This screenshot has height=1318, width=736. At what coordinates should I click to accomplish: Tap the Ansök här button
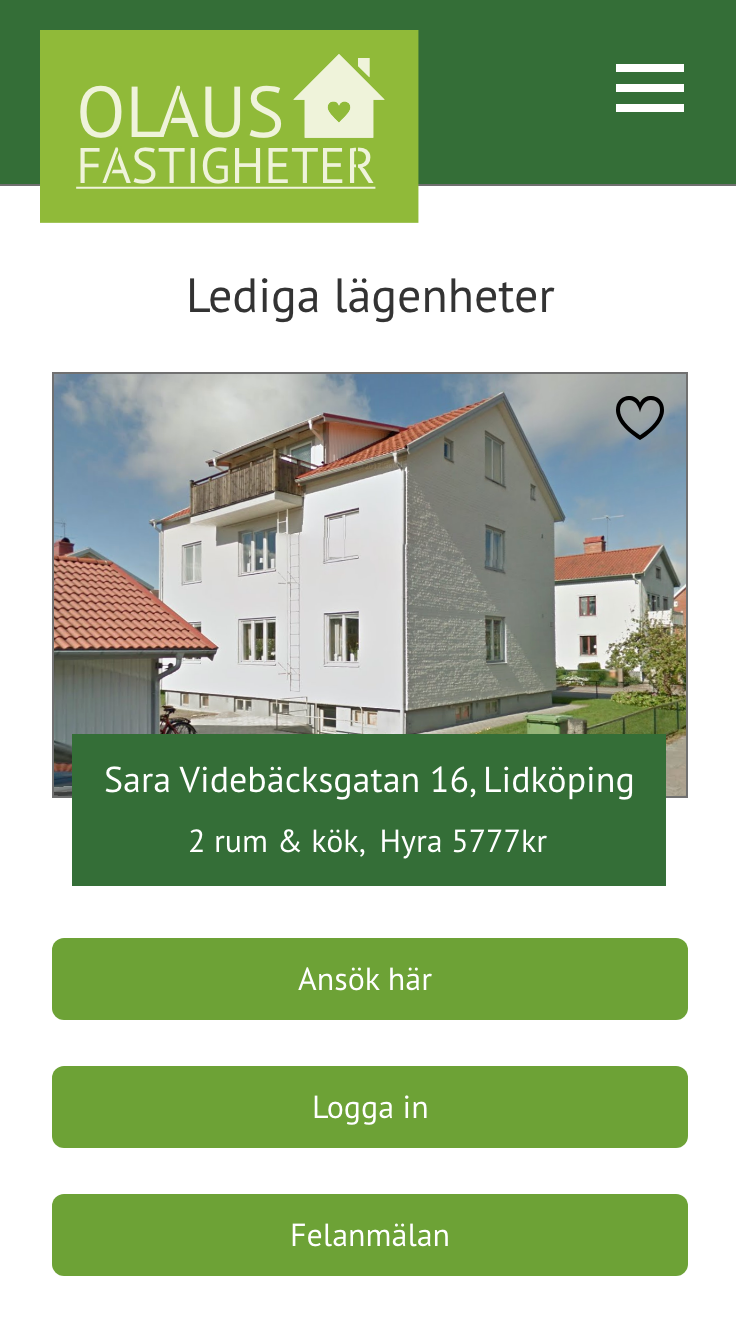(x=369, y=979)
